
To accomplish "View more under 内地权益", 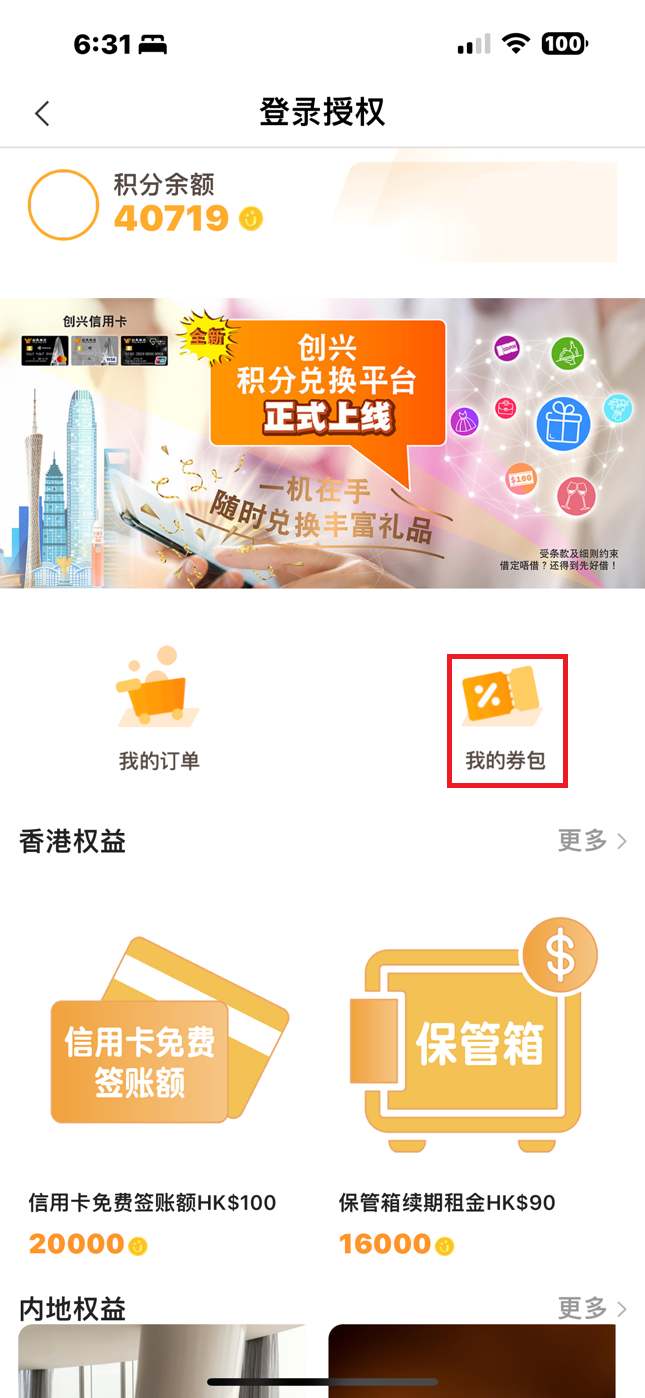I will click(x=592, y=1307).
